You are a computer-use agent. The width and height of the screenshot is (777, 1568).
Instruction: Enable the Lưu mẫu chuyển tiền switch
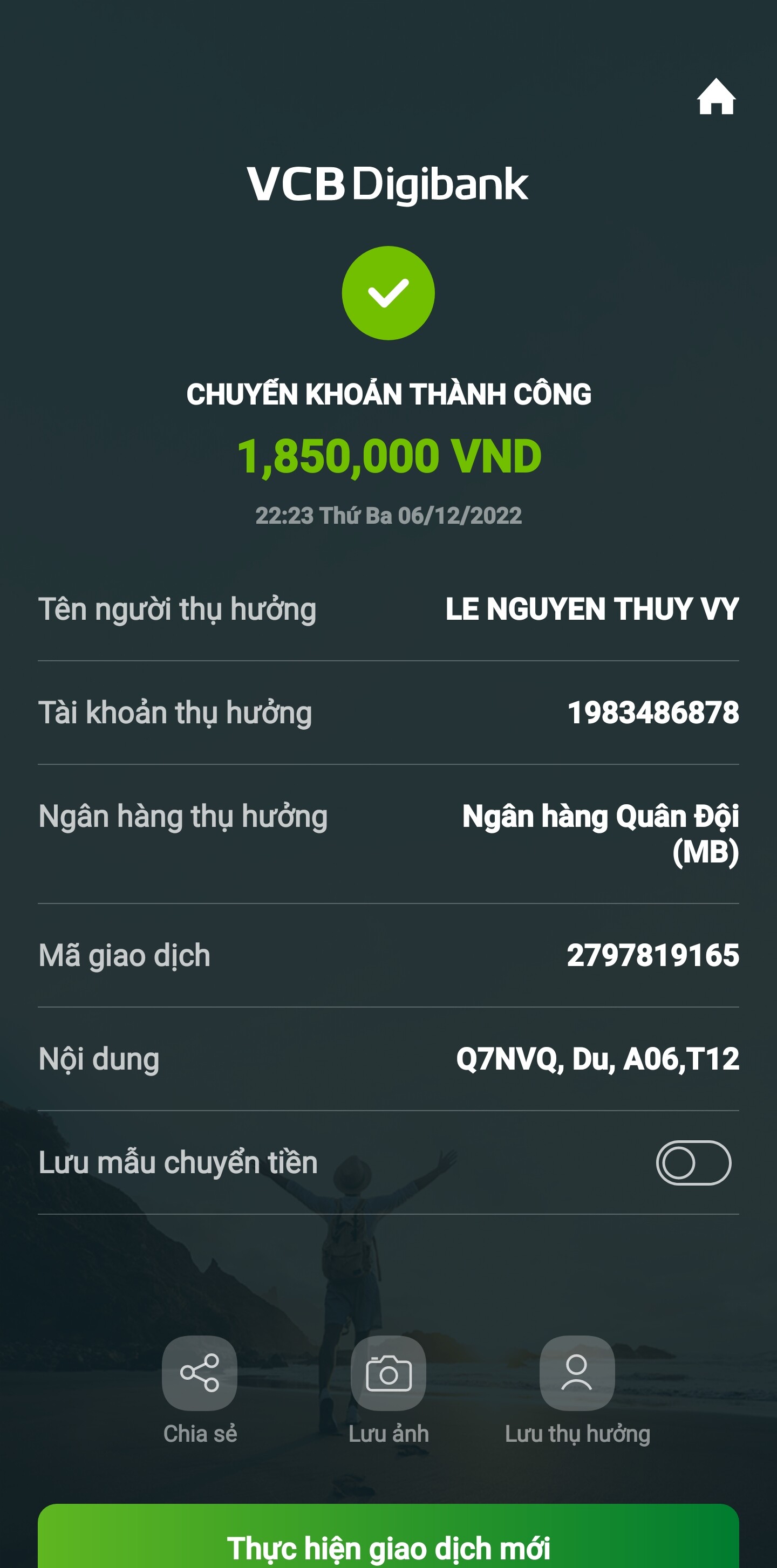(x=693, y=1162)
